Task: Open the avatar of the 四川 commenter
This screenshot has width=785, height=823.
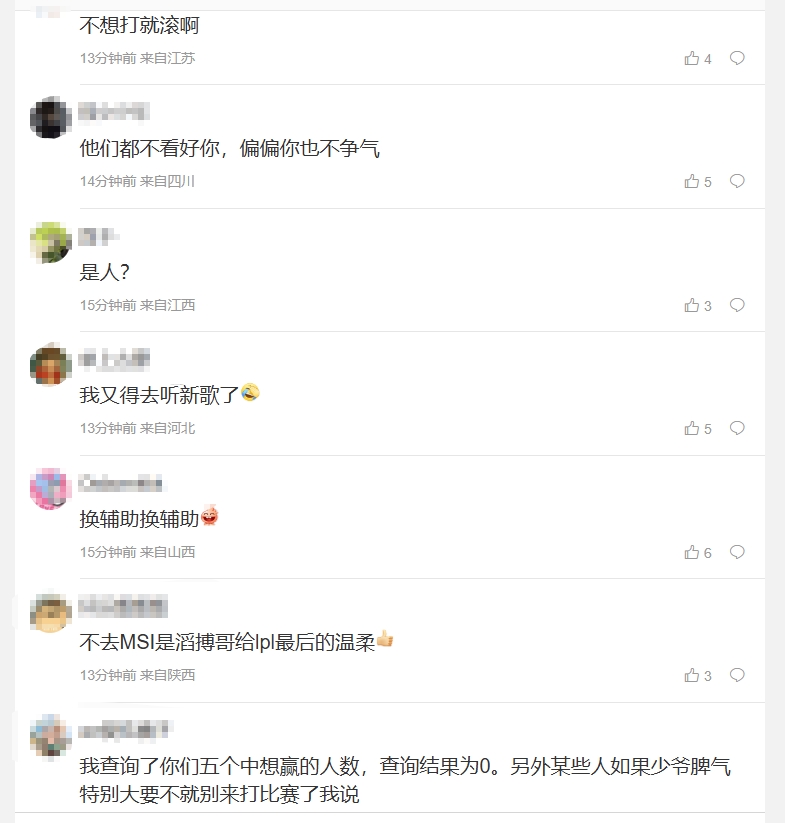Action: point(50,118)
